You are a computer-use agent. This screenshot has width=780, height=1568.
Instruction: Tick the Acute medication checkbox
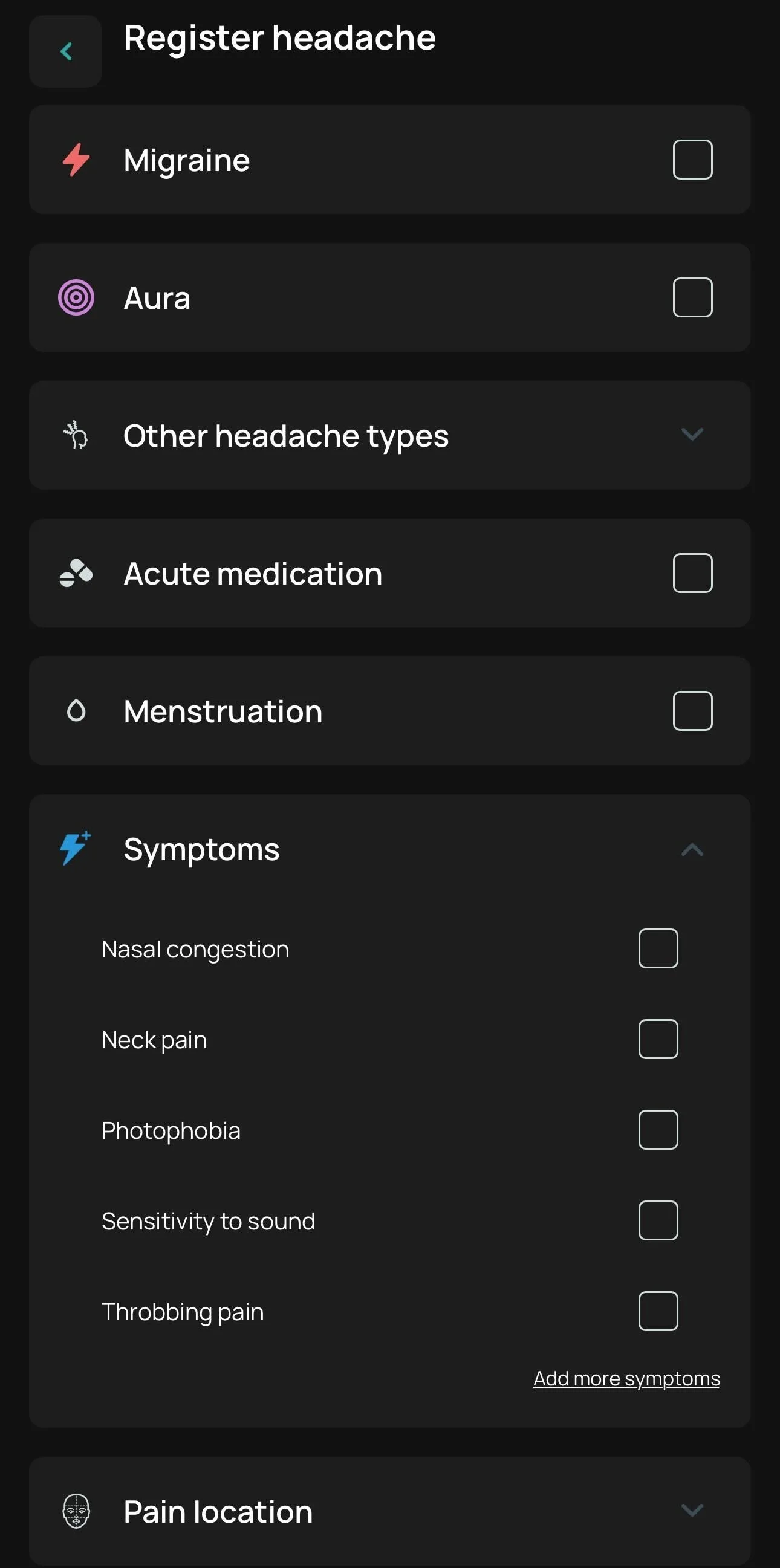pyautogui.click(x=692, y=573)
